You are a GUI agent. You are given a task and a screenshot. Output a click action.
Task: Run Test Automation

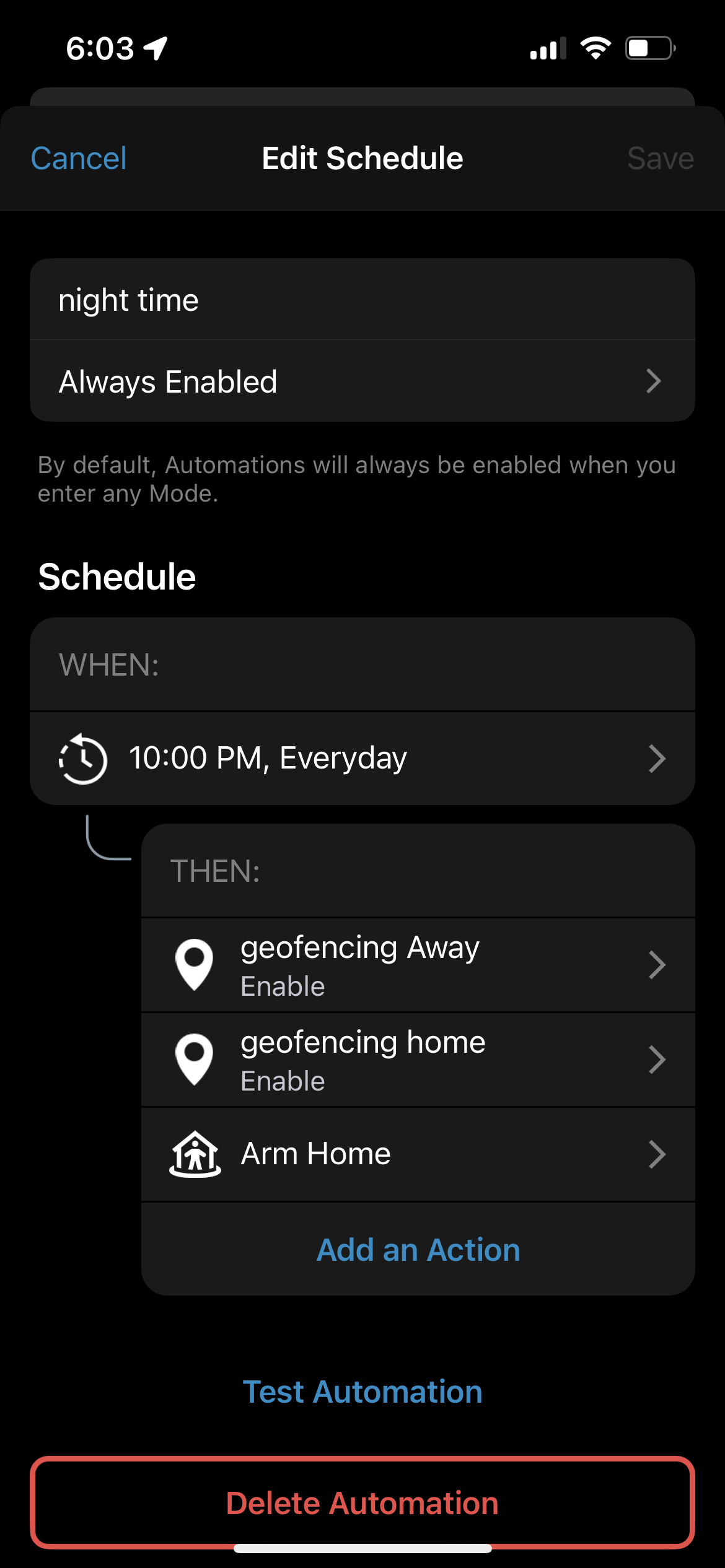(x=362, y=1392)
